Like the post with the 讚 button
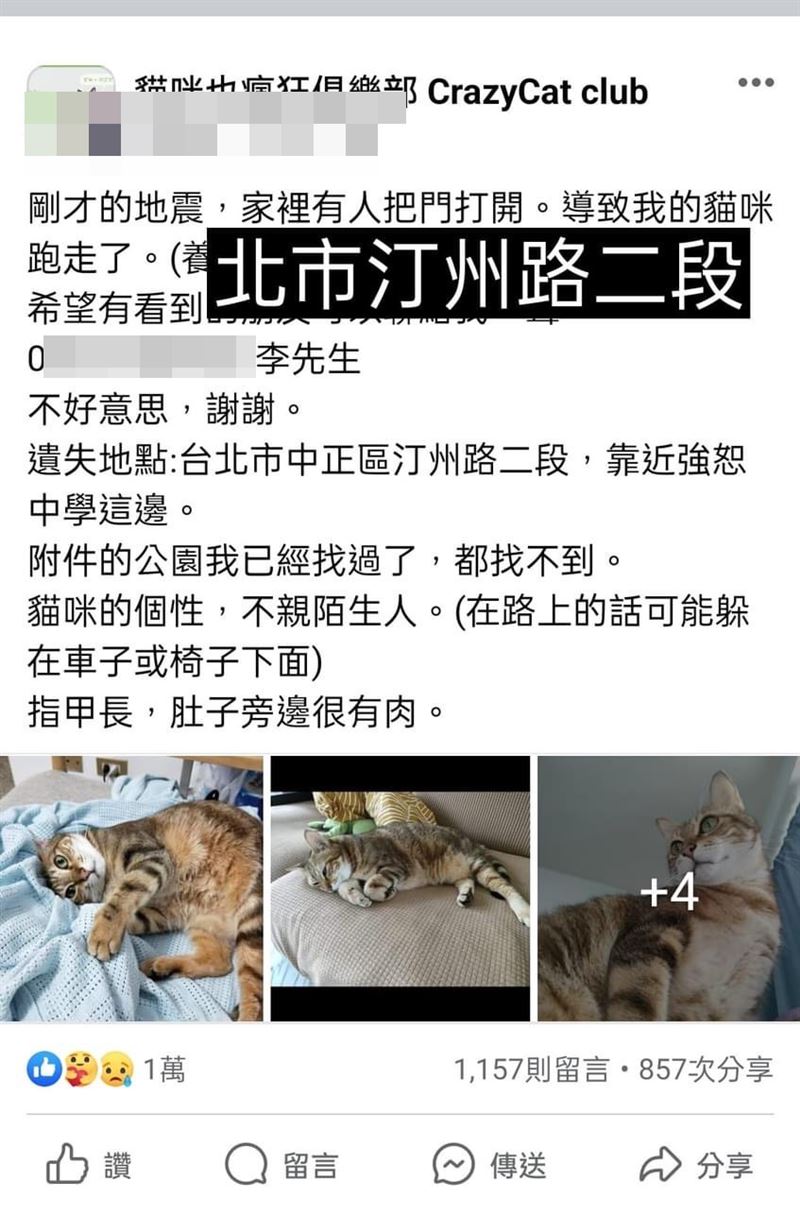The image size is (800, 1215). point(89,1165)
